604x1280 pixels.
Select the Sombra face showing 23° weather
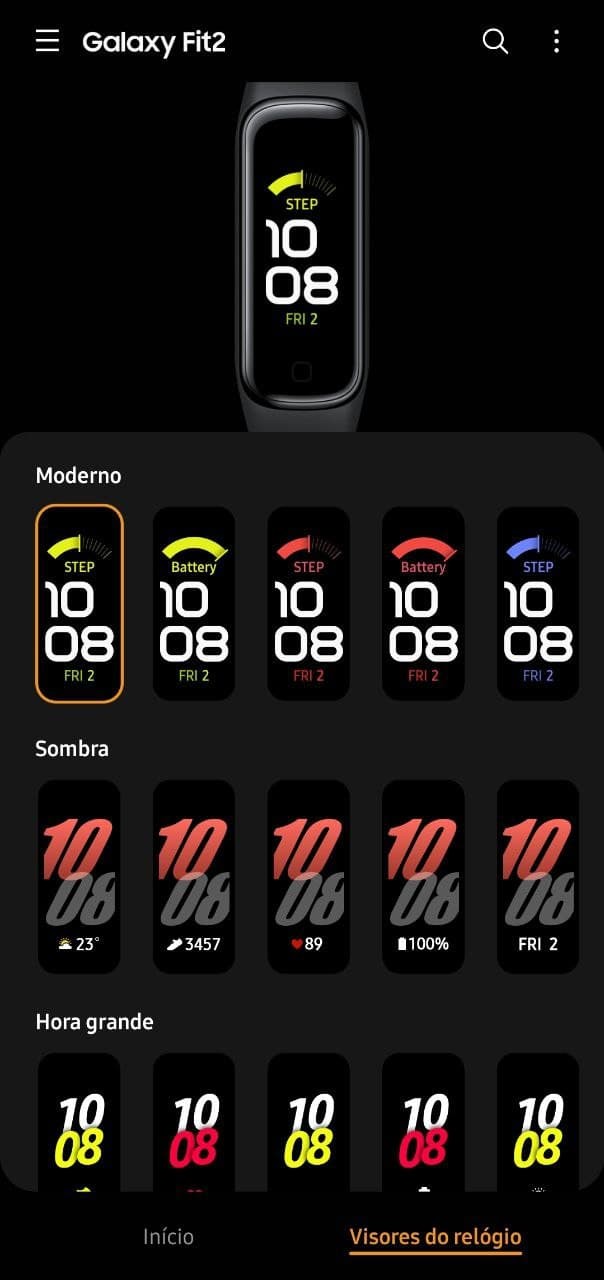[x=79, y=876]
